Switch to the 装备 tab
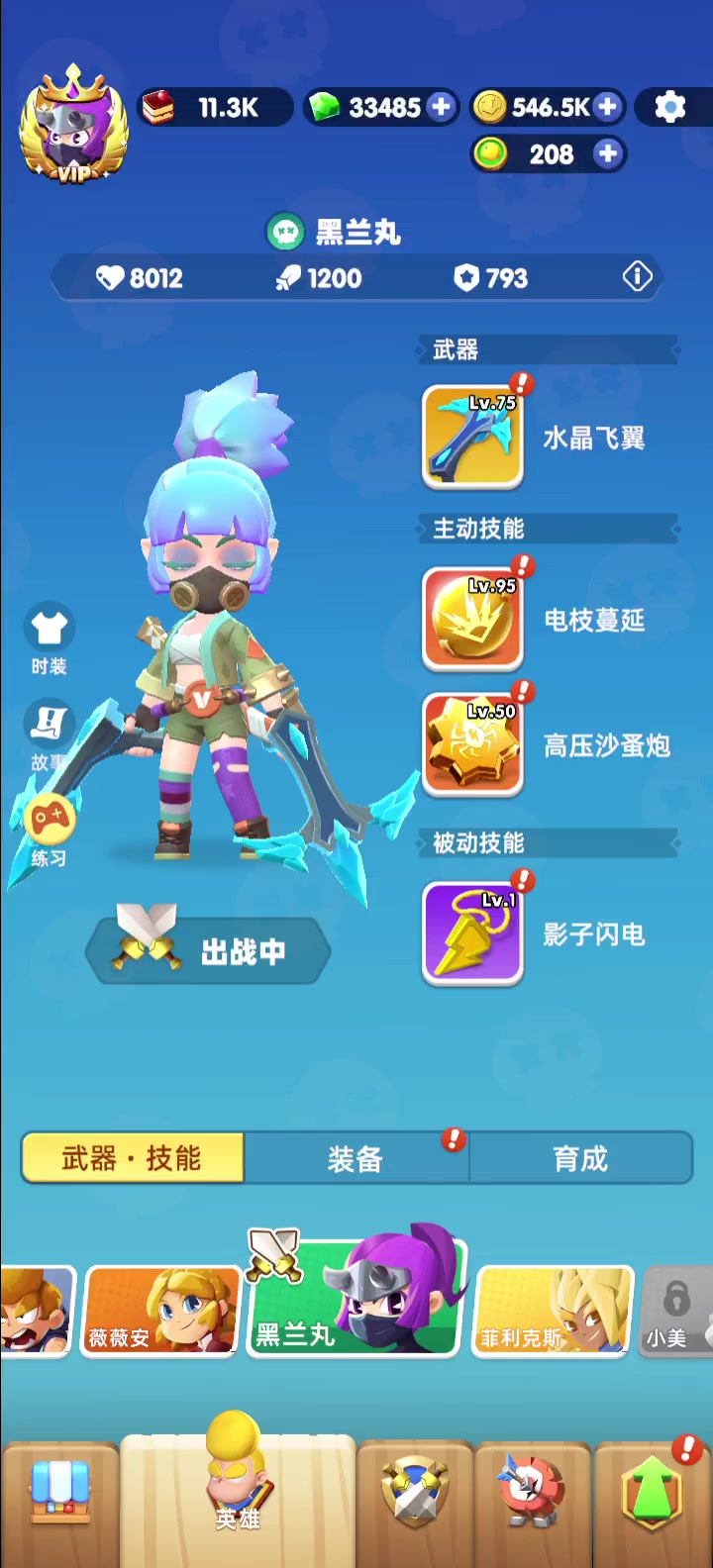Screen dimensions: 713x1568 tap(356, 1158)
